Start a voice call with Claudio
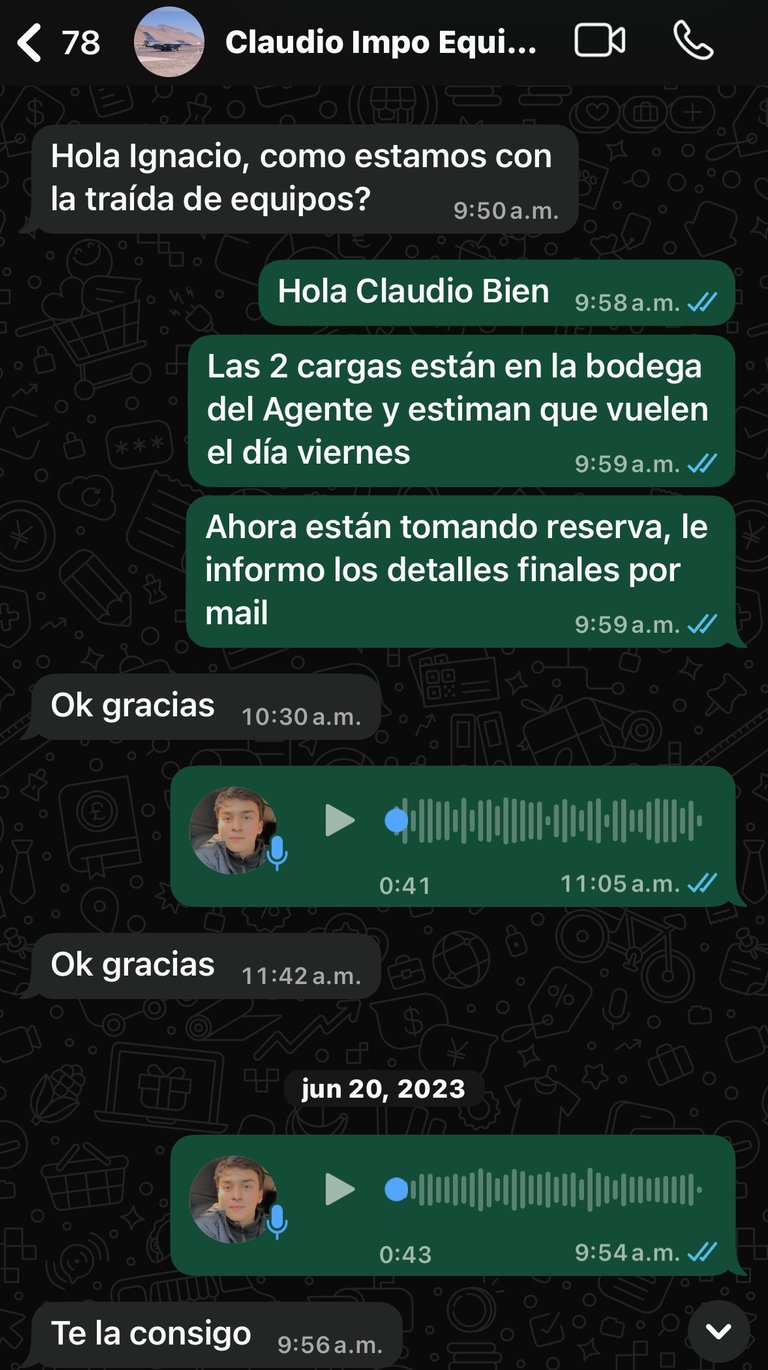 (x=693, y=41)
